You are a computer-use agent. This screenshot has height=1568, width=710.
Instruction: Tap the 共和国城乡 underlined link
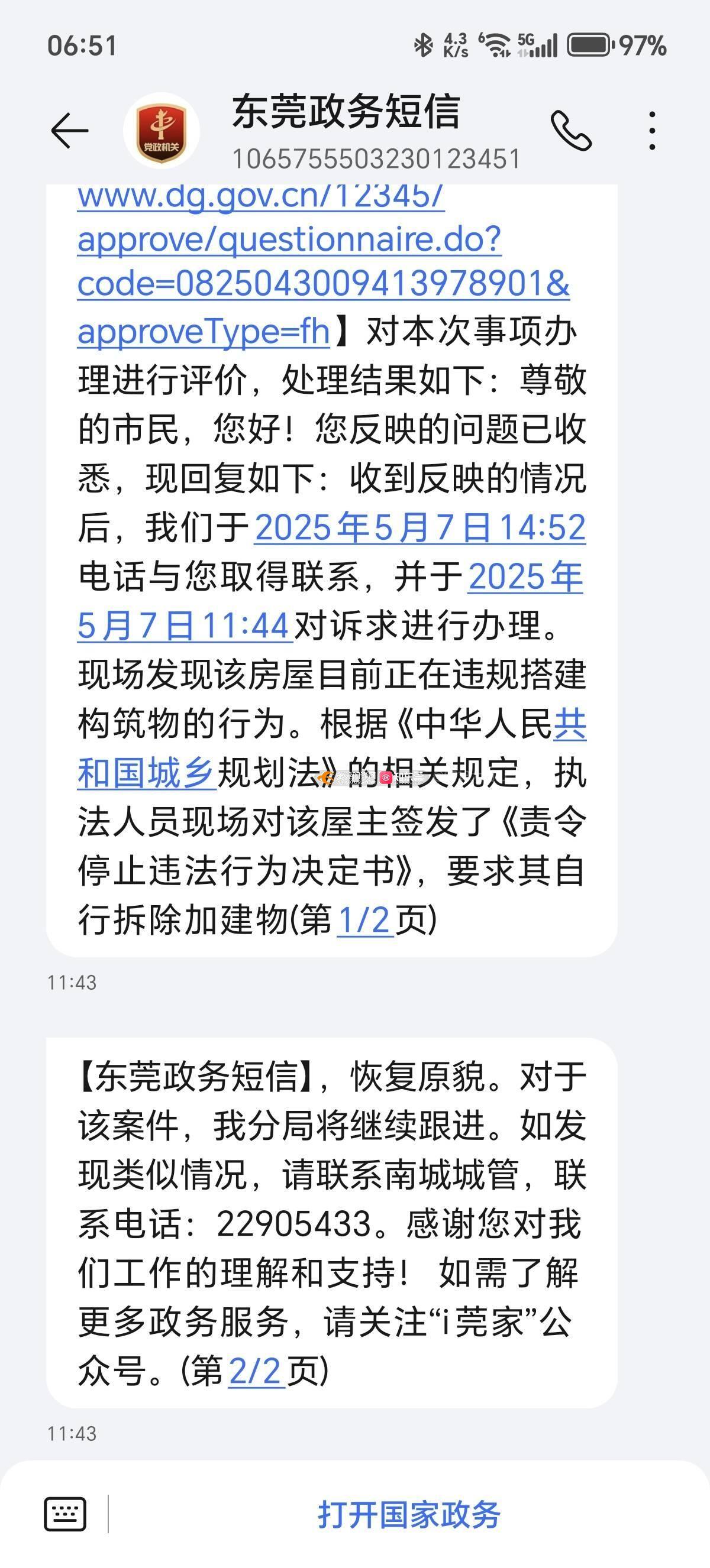point(332,749)
